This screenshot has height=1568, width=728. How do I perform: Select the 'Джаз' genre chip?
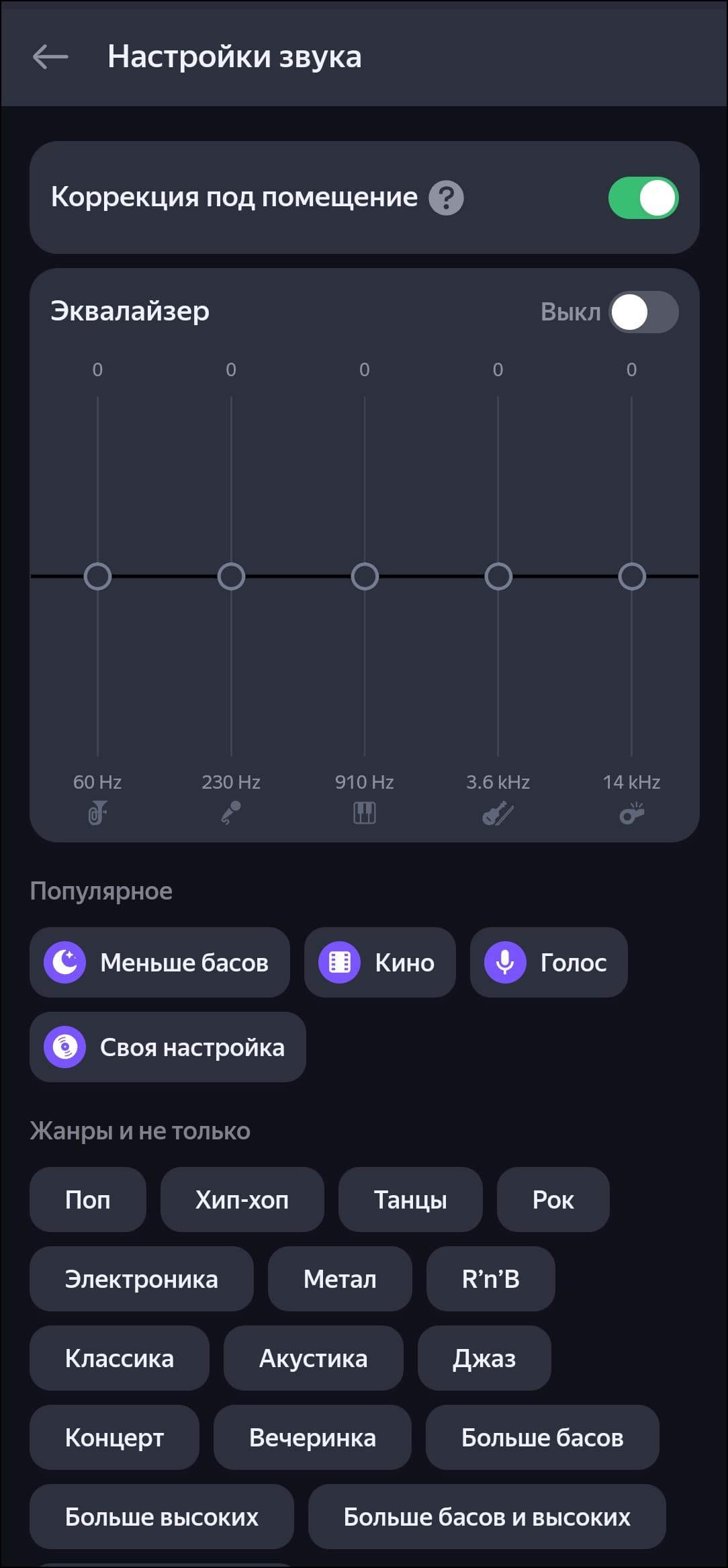[x=484, y=1358]
